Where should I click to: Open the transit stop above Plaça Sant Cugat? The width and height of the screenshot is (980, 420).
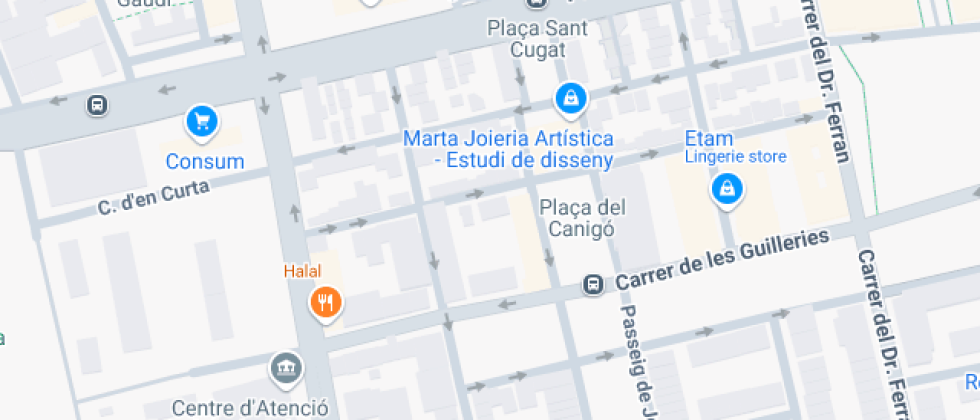[x=537, y=3]
